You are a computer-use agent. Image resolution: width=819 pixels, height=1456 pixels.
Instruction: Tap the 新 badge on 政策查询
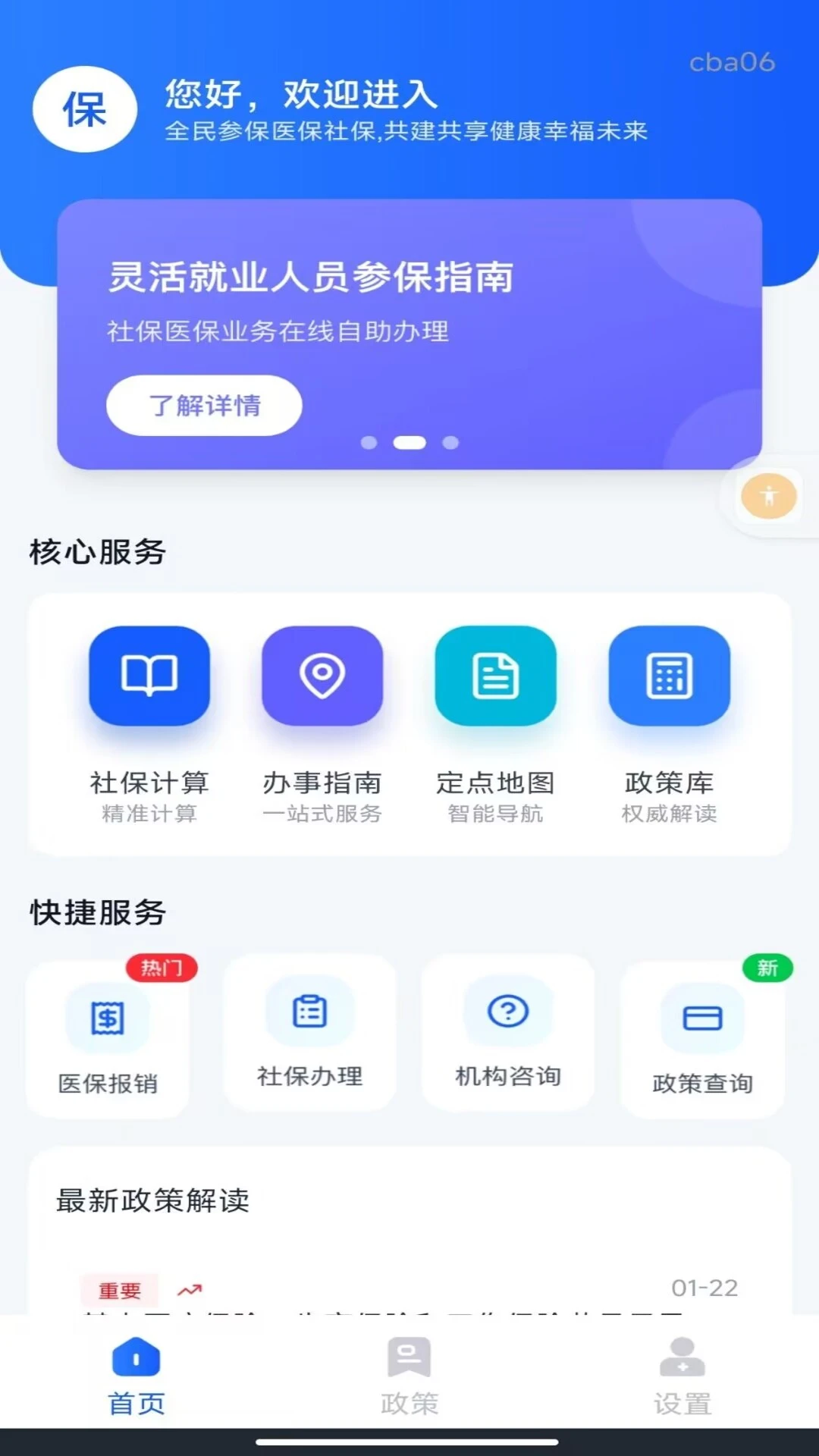point(766,968)
